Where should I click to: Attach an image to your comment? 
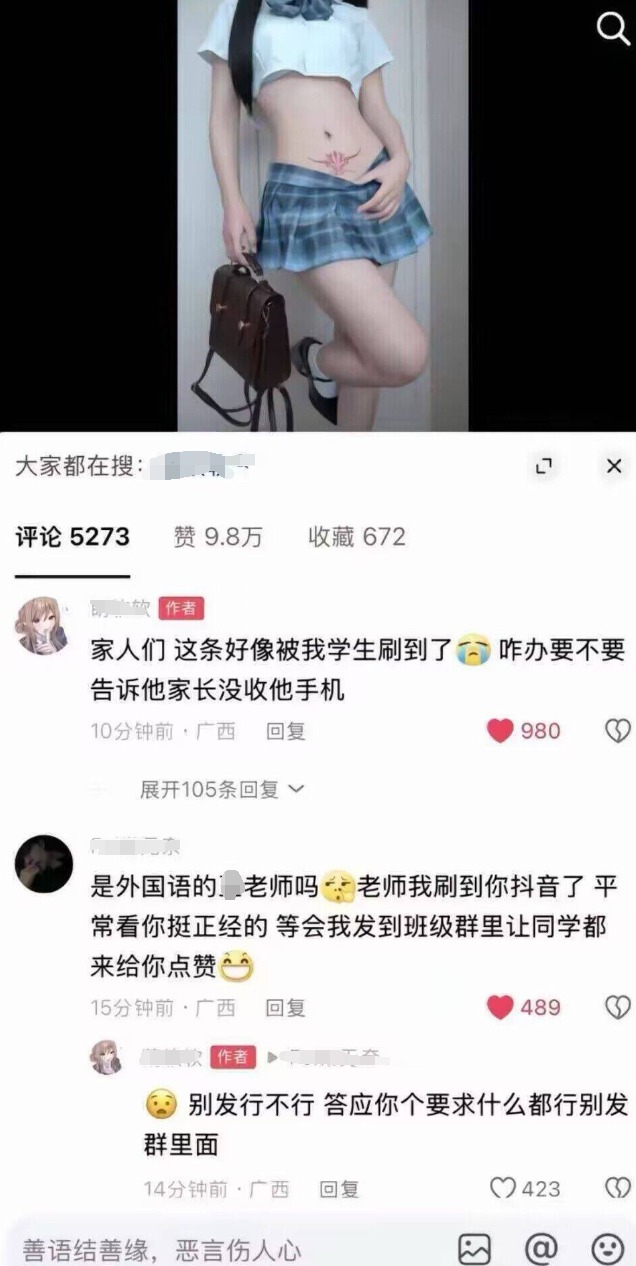[474, 1247]
